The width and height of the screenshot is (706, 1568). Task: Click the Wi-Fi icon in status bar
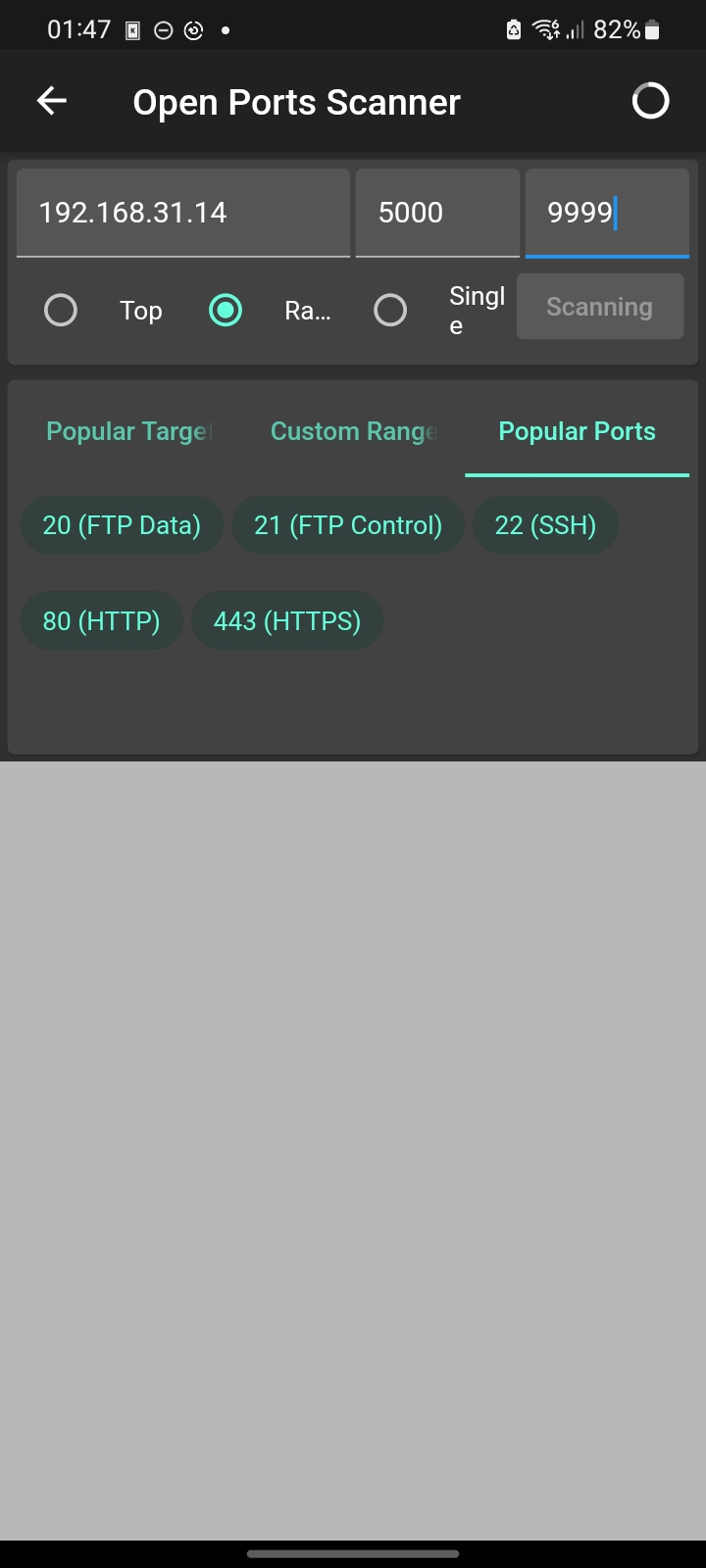point(542,28)
